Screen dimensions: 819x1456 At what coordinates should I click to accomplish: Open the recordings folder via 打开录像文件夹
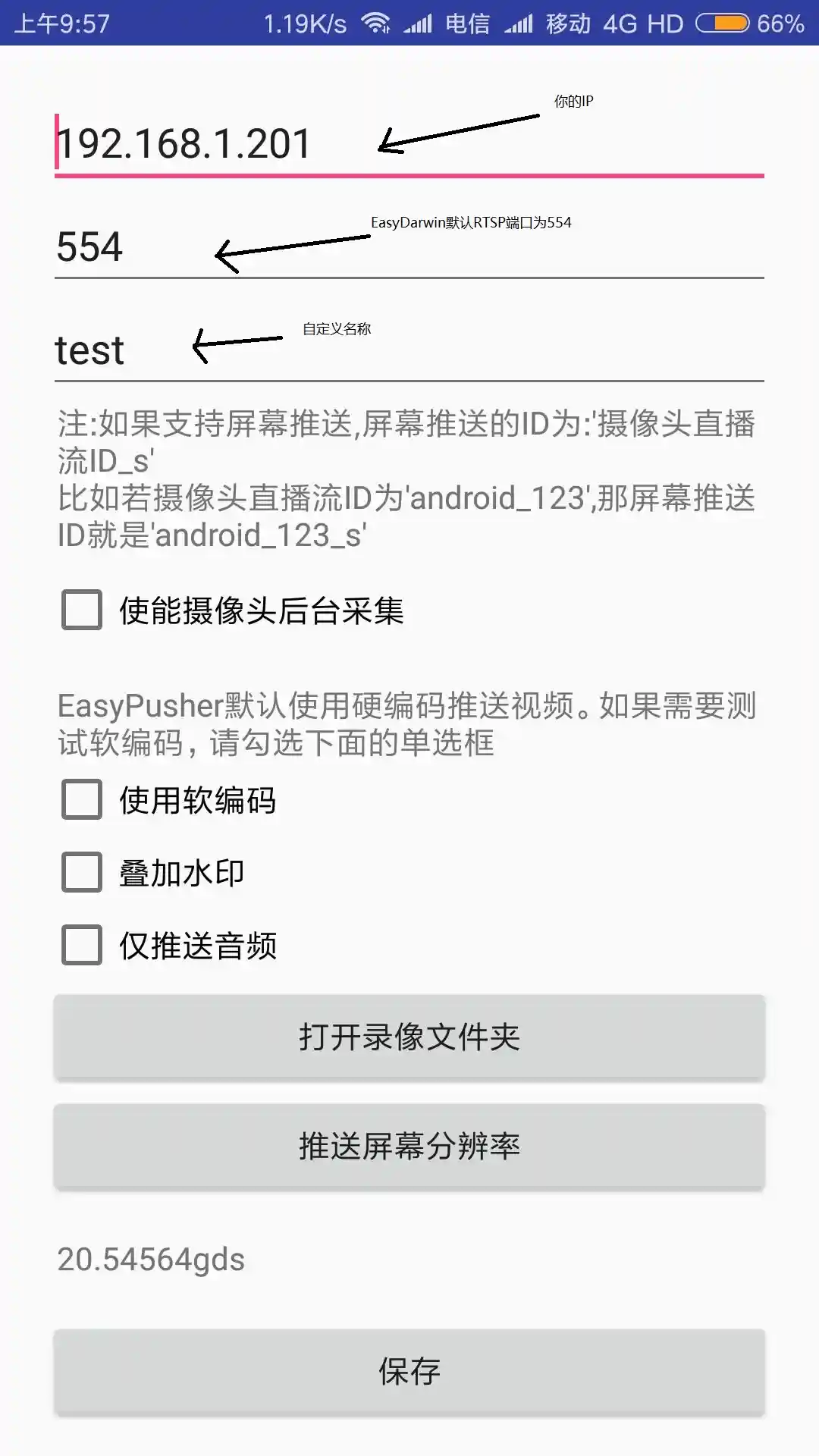[409, 1037]
